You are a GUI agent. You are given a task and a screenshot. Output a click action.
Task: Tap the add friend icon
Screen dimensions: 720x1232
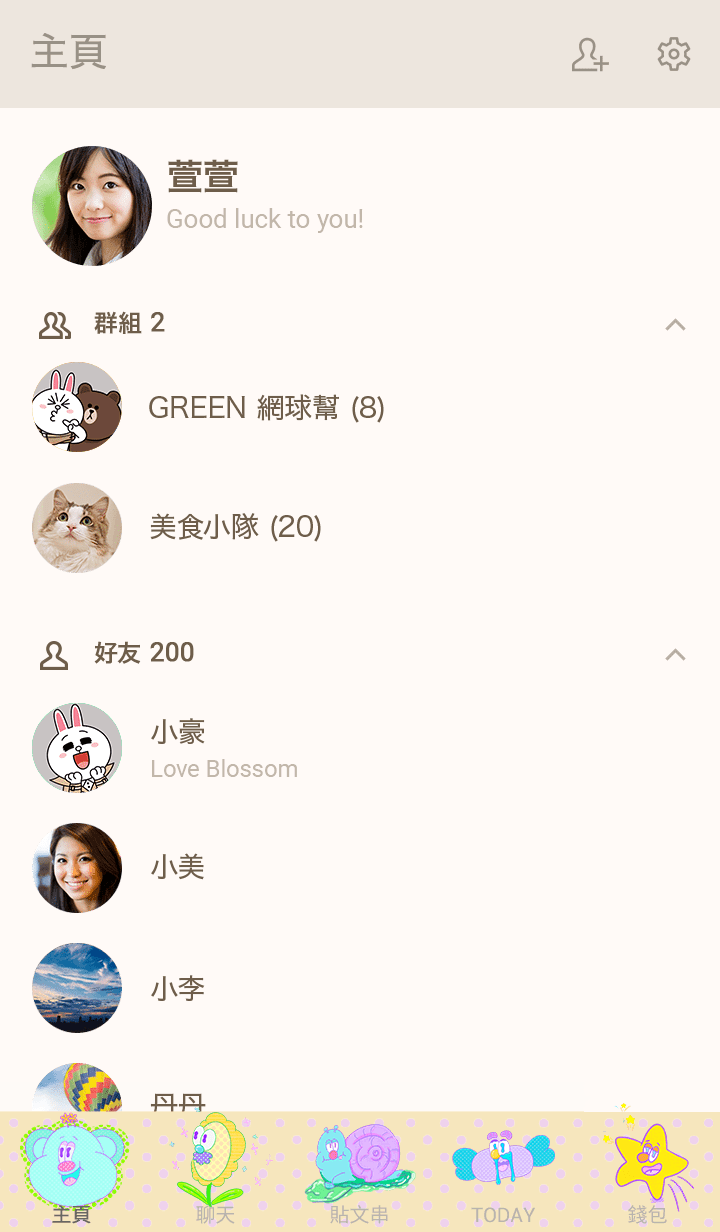(590, 54)
